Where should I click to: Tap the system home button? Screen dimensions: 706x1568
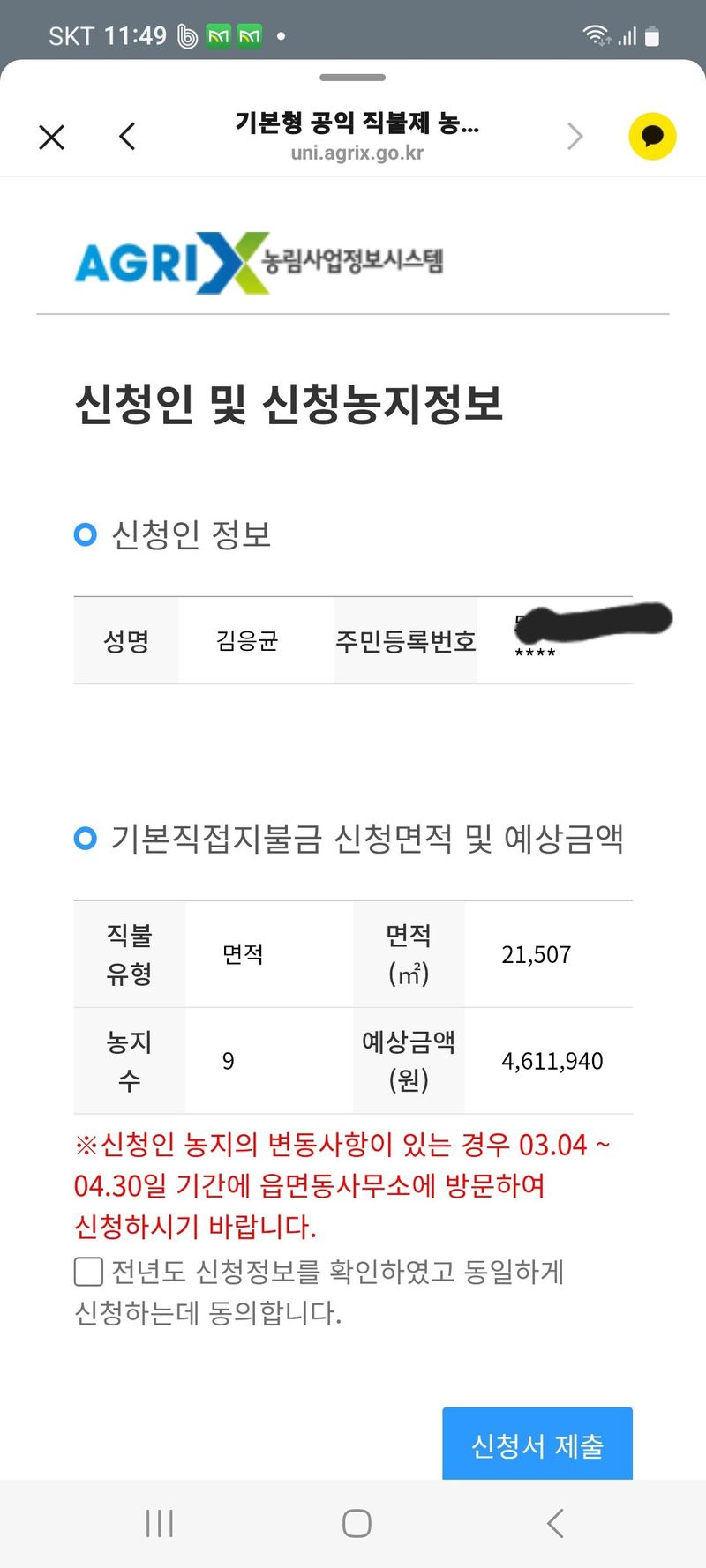tap(357, 1523)
